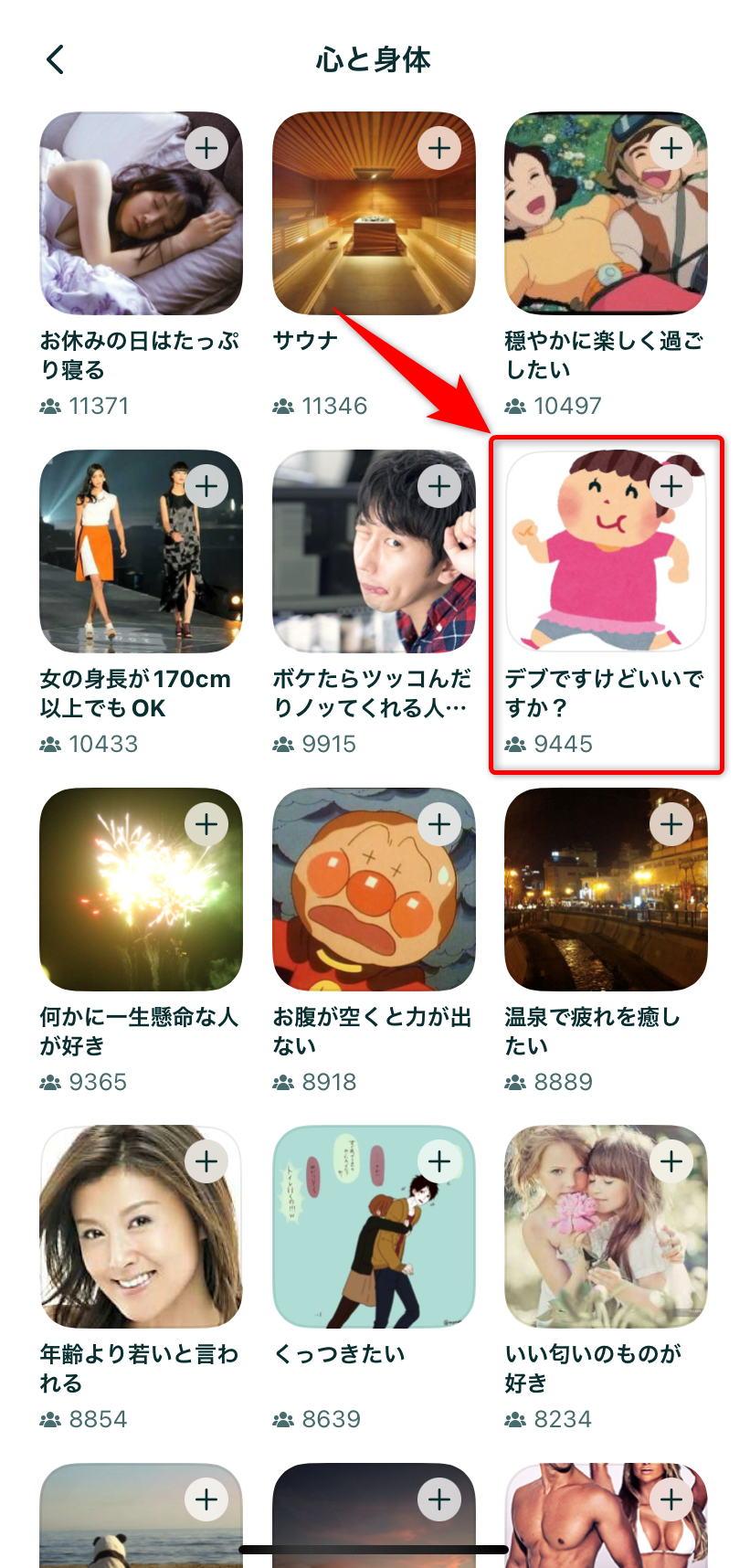Go back from 心と身体 page

click(56, 60)
